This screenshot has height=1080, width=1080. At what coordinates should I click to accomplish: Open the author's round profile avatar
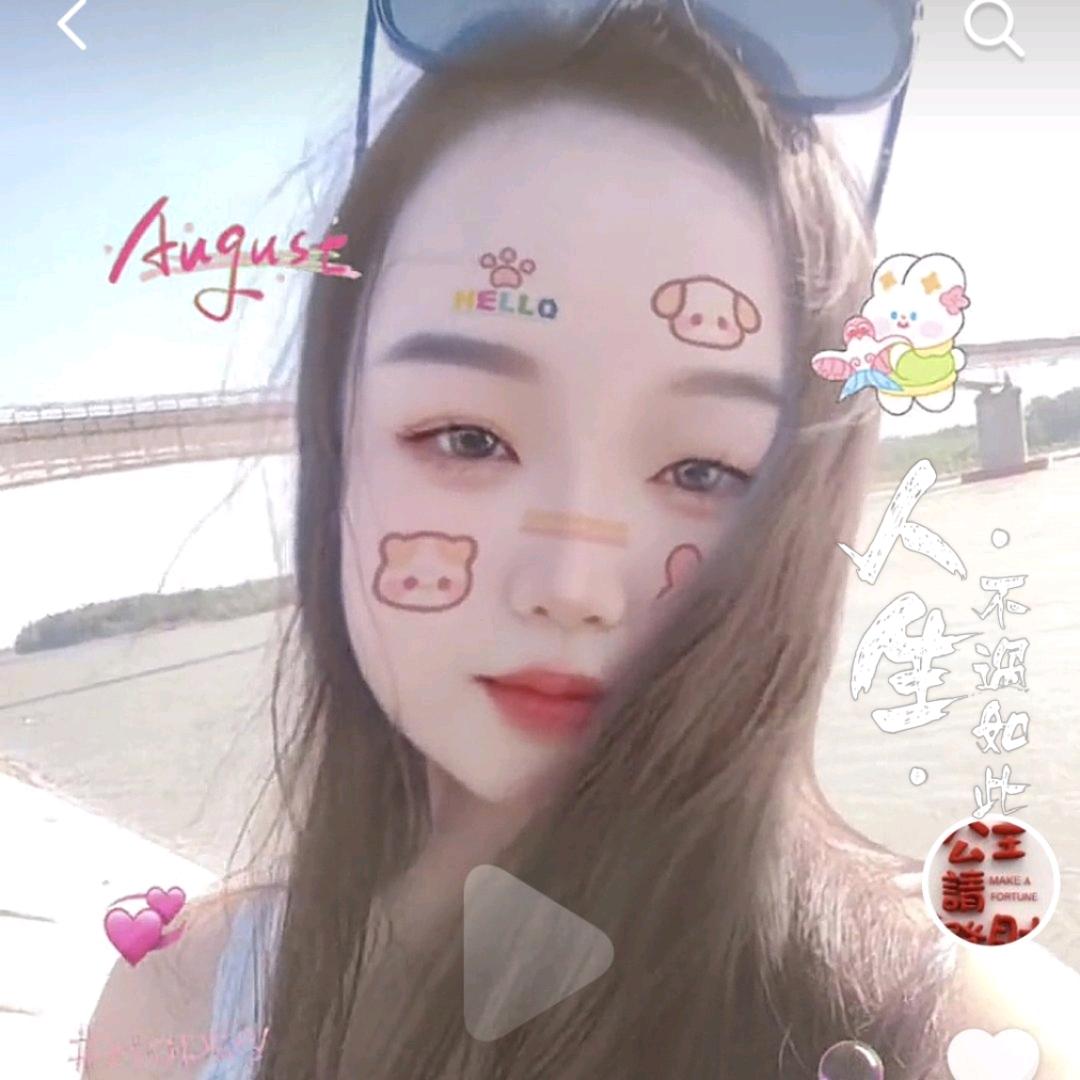coord(990,881)
